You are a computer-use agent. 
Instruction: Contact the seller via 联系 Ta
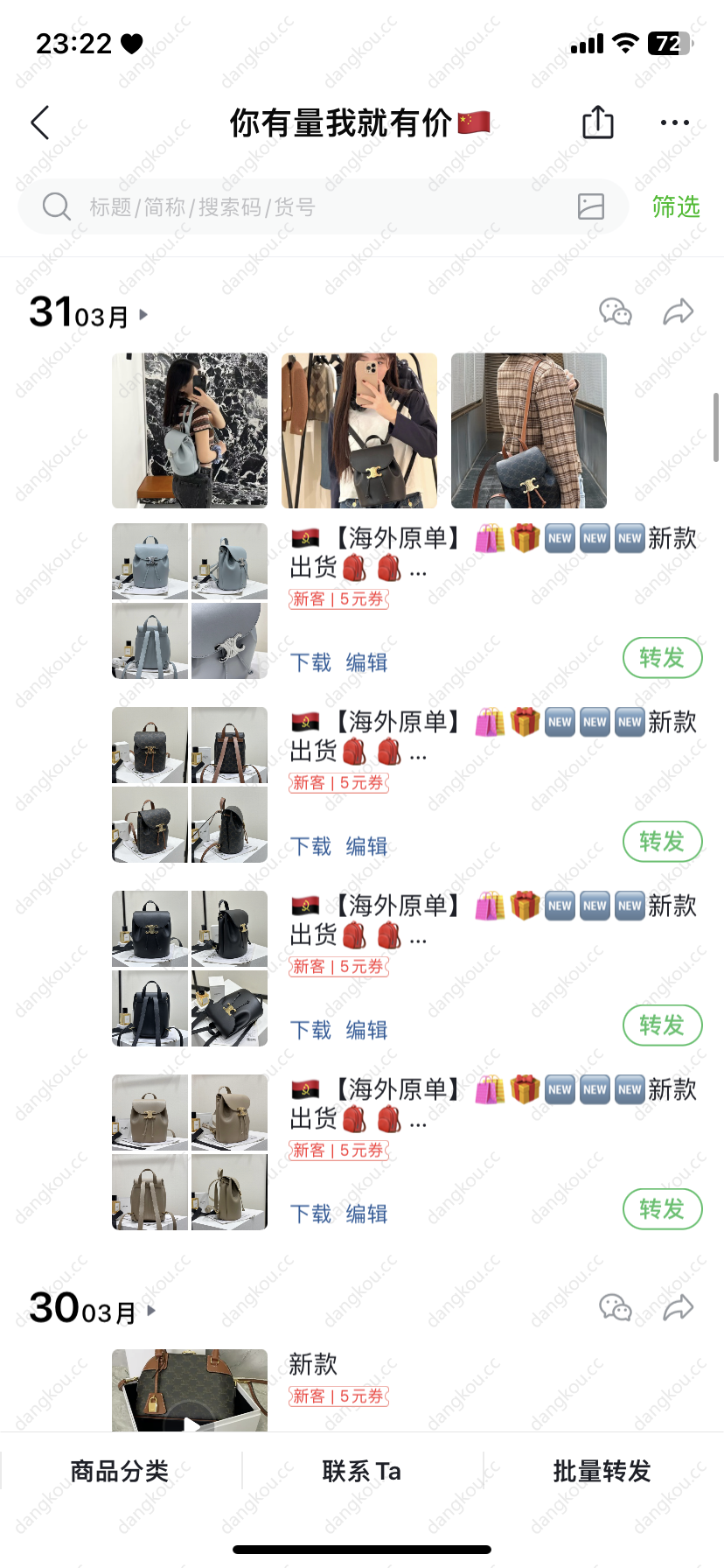point(361,1471)
